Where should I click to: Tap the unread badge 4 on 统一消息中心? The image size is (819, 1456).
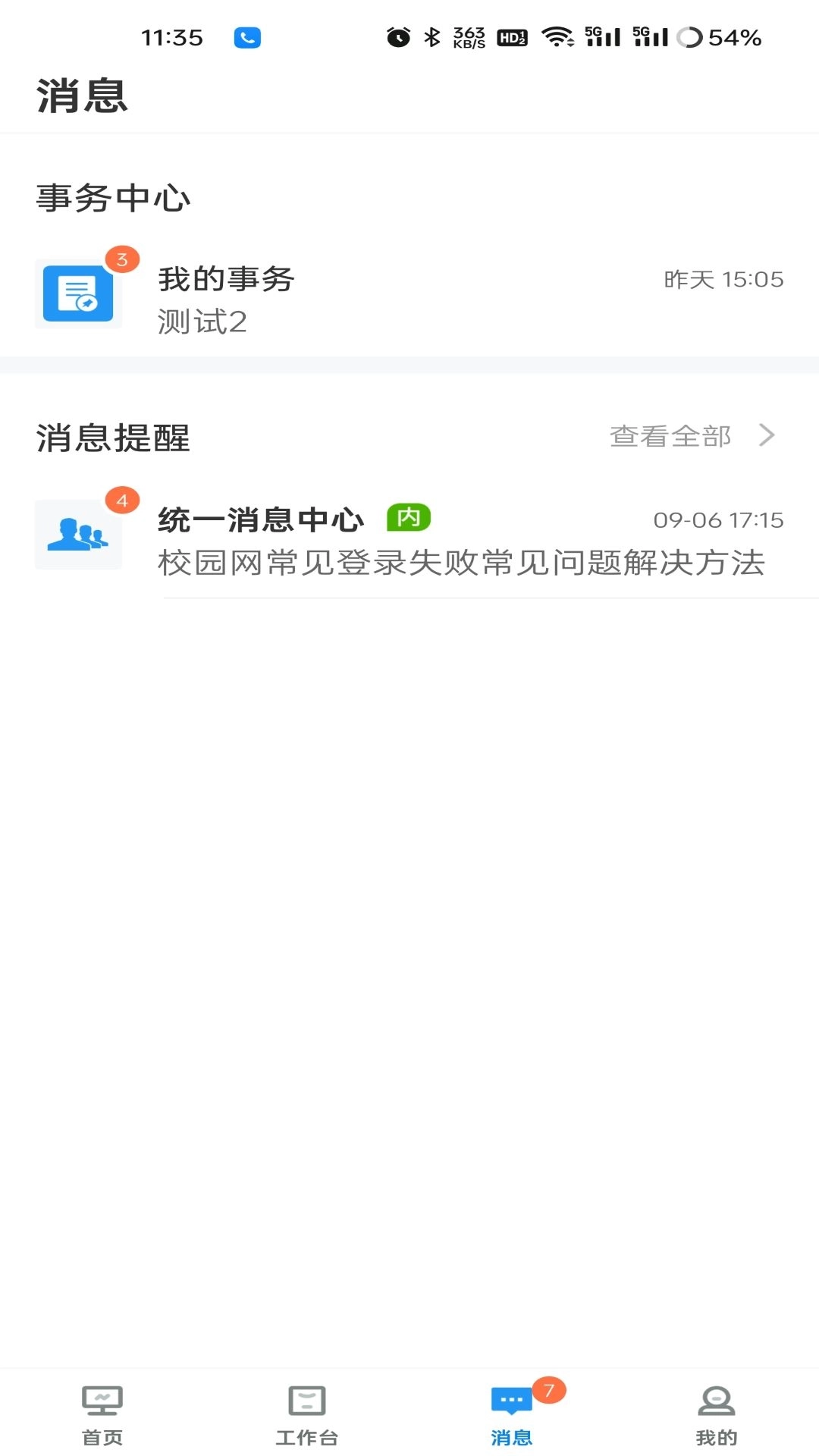(123, 500)
